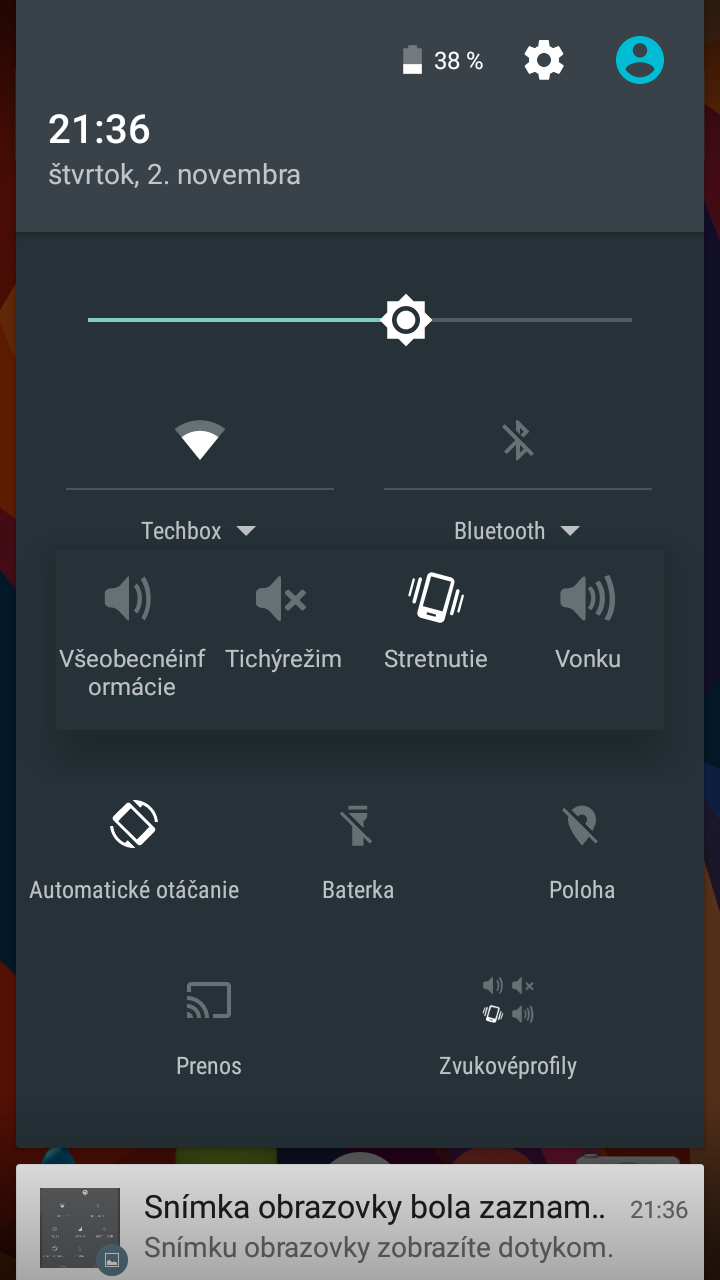Enable Poloha location
The width and height of the screenshot is (720, 1280).
click(x=582, y=850)
